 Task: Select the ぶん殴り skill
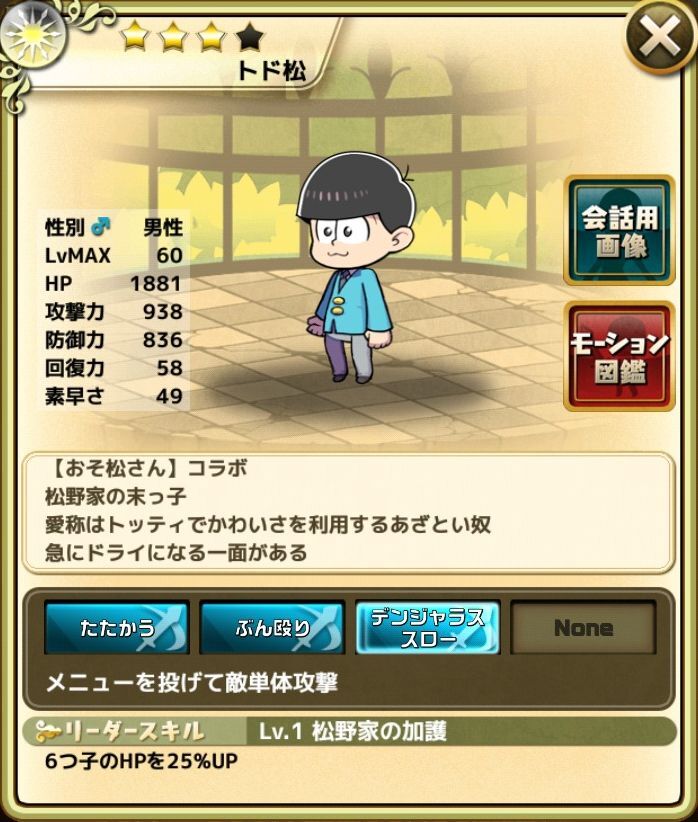coord(272,628)
